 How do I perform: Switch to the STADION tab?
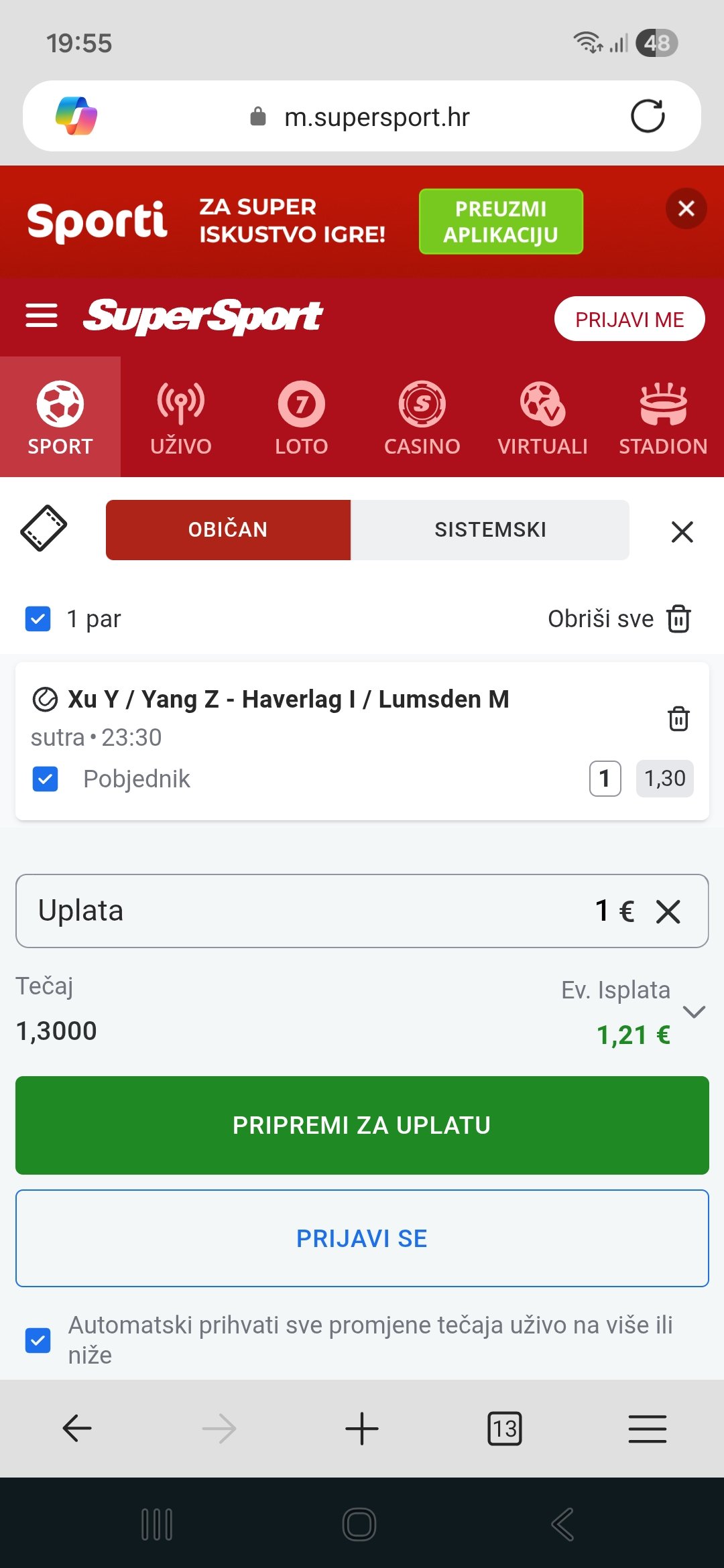(663, 417)
